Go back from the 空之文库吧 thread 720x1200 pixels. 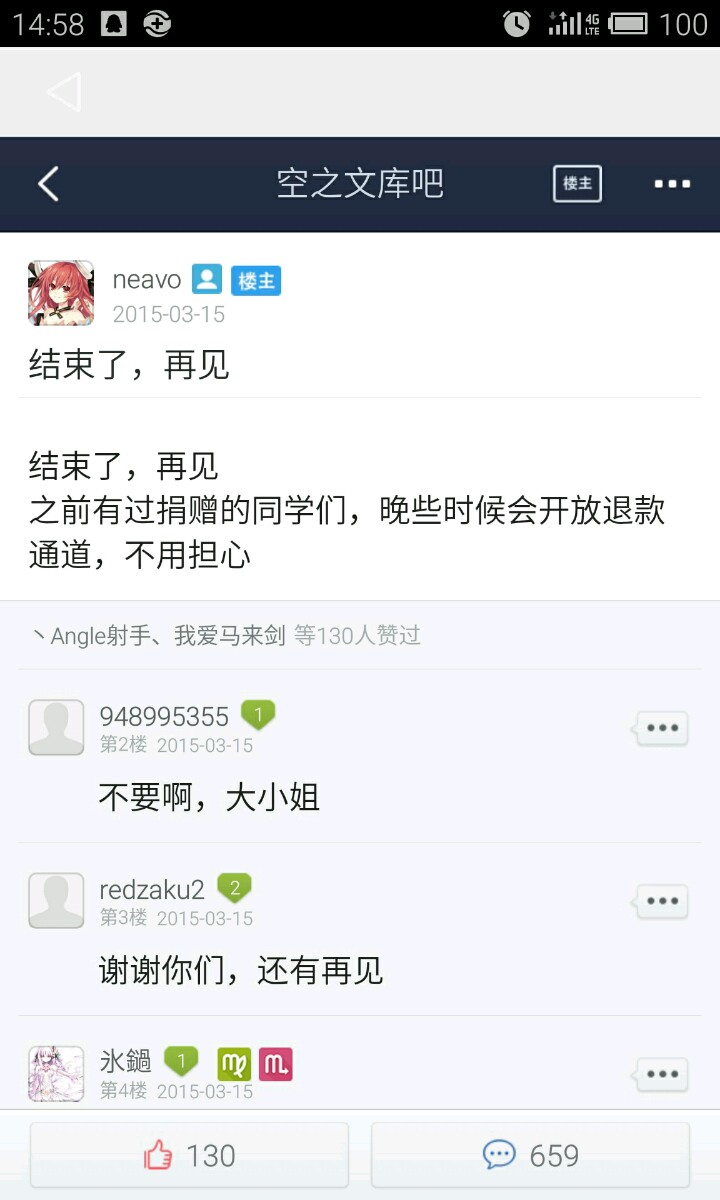48,184
